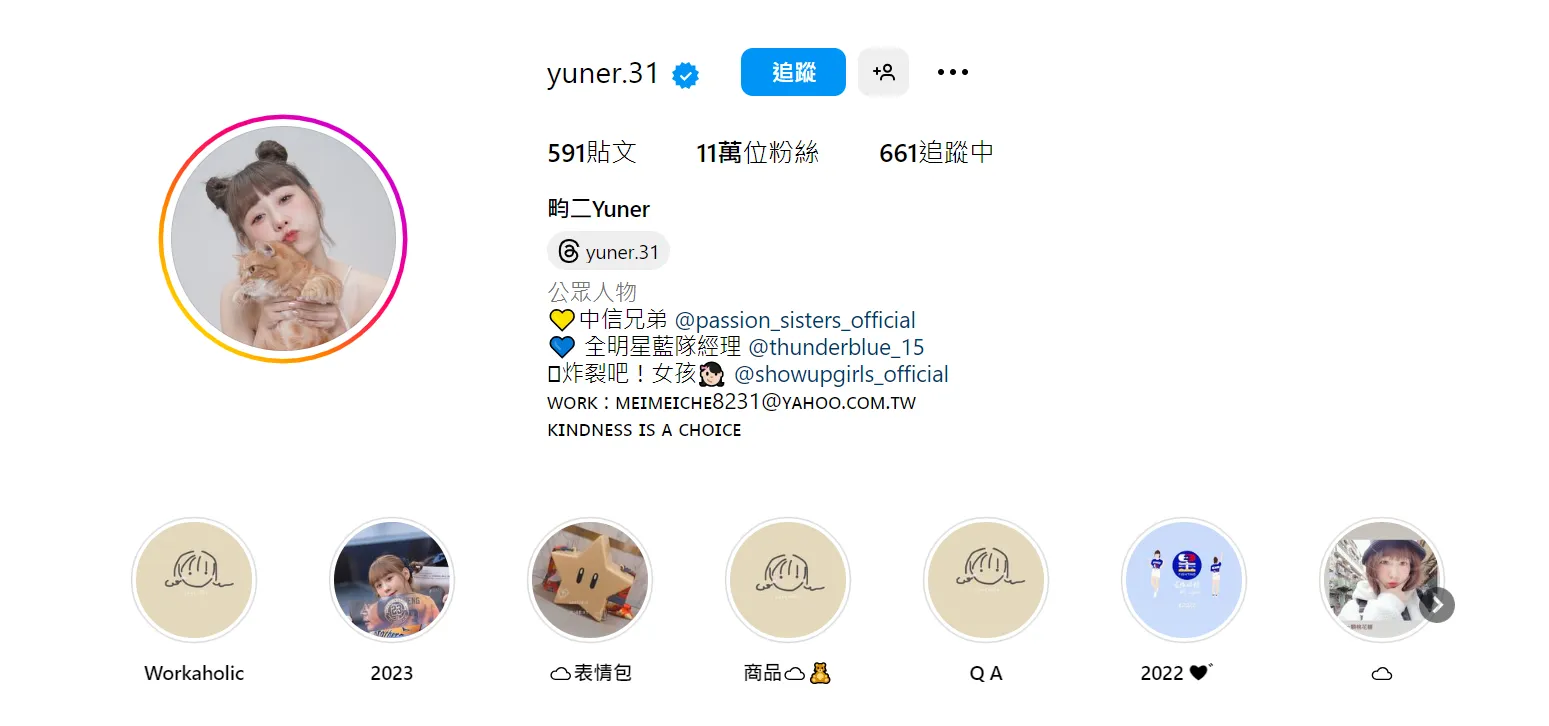This screenshot has height=726, width=1549.
Task: Open the three-dot options menu
Action: 952,72
